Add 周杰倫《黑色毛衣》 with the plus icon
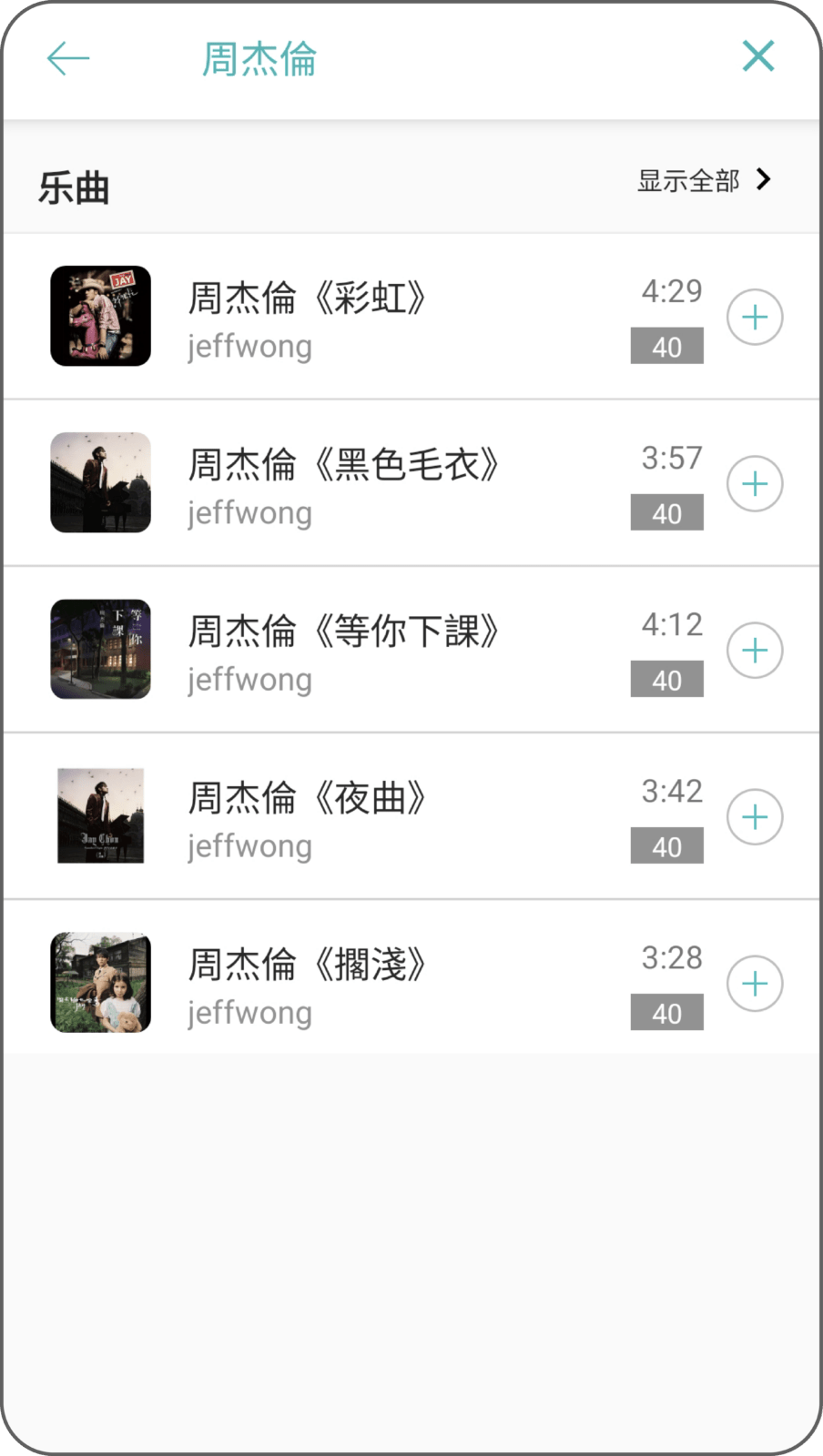The width and height of the screenshot is (823, 1456). click(x=755, y=484)
